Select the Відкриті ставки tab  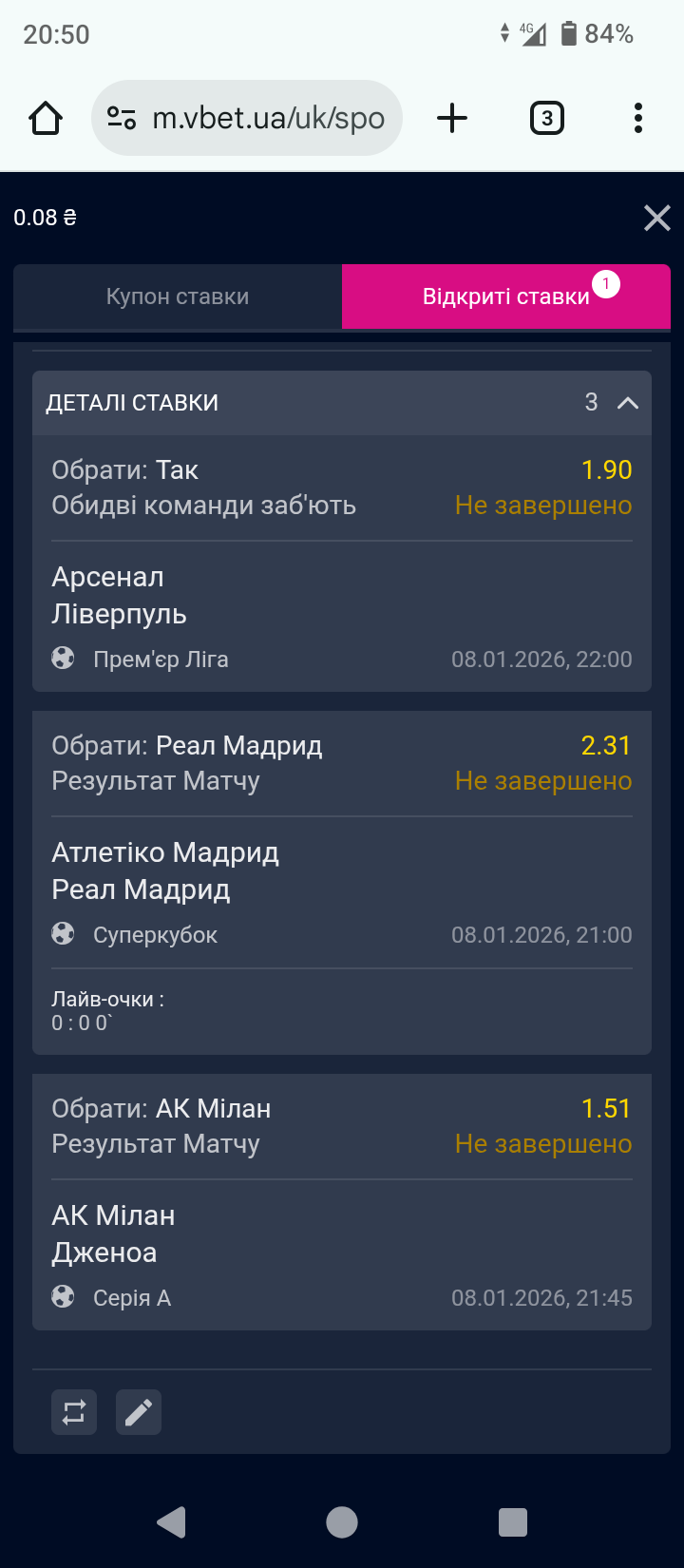click(x=506, y=296)
